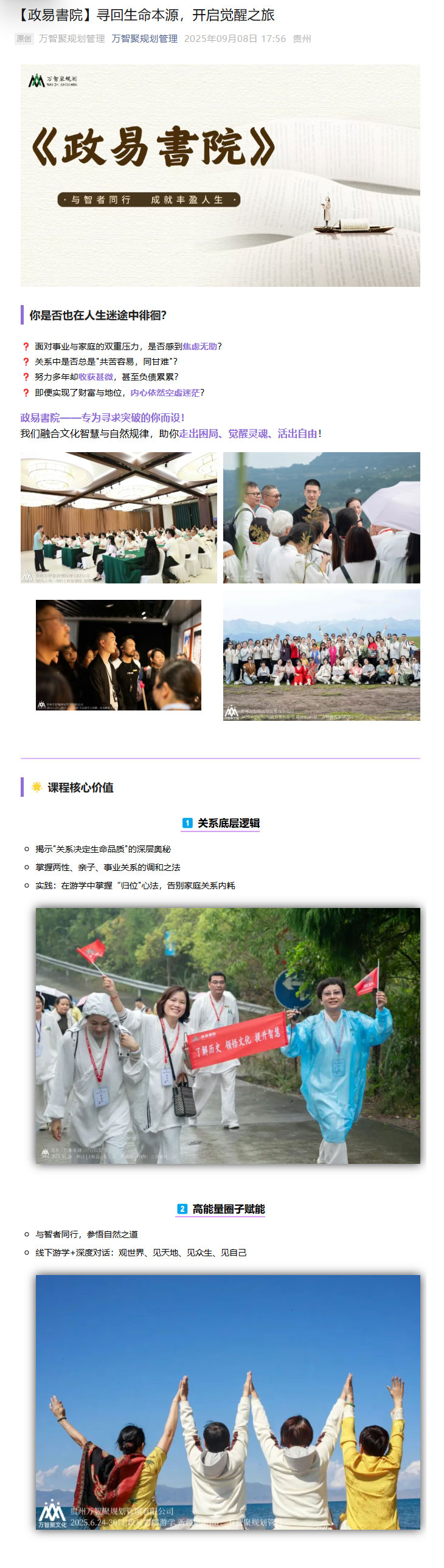Screen dimensions: 444x1568
Task: View the photo of people raising hands by the sea
Action: click(x=228, y=1401)
